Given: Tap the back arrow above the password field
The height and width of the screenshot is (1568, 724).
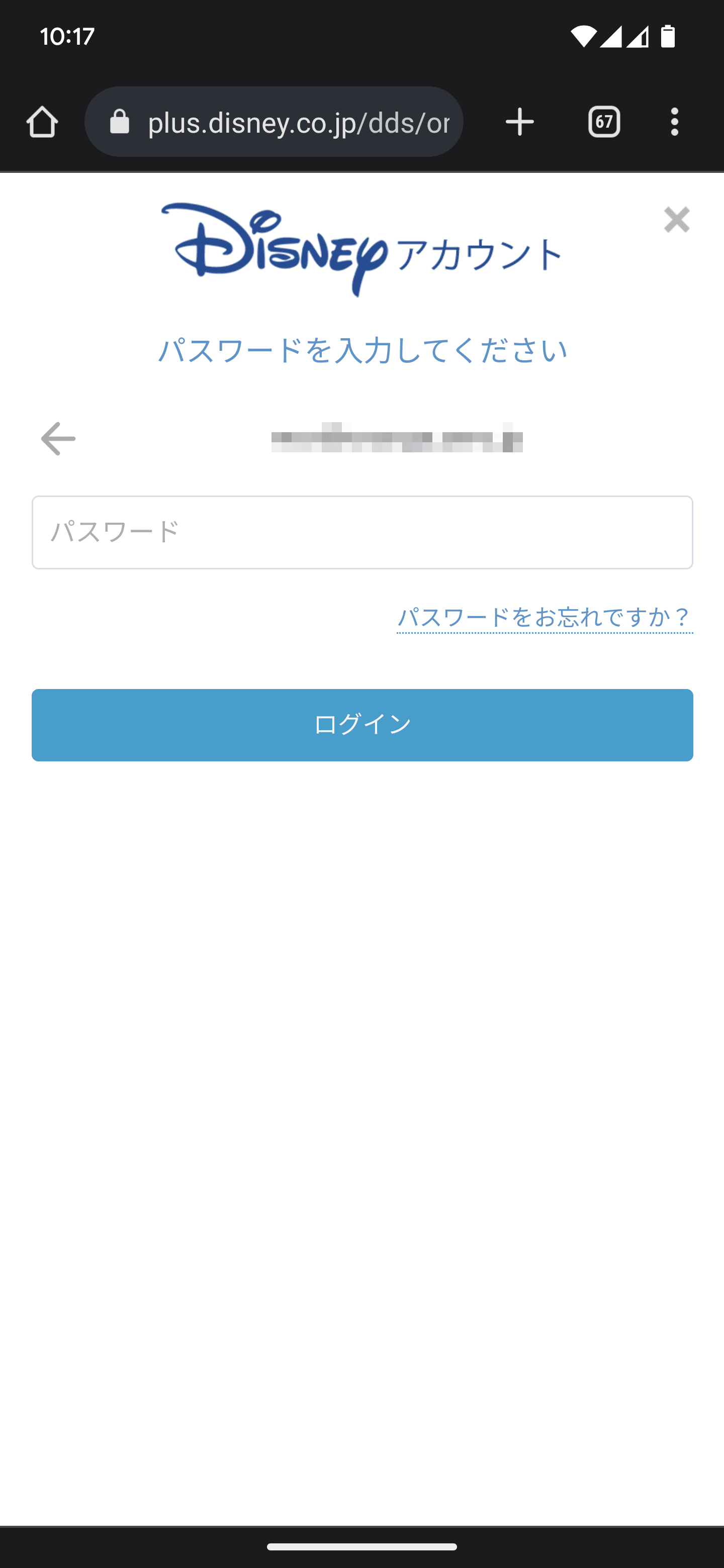Looking at the screenshot, I should click(x=58, y=439).
